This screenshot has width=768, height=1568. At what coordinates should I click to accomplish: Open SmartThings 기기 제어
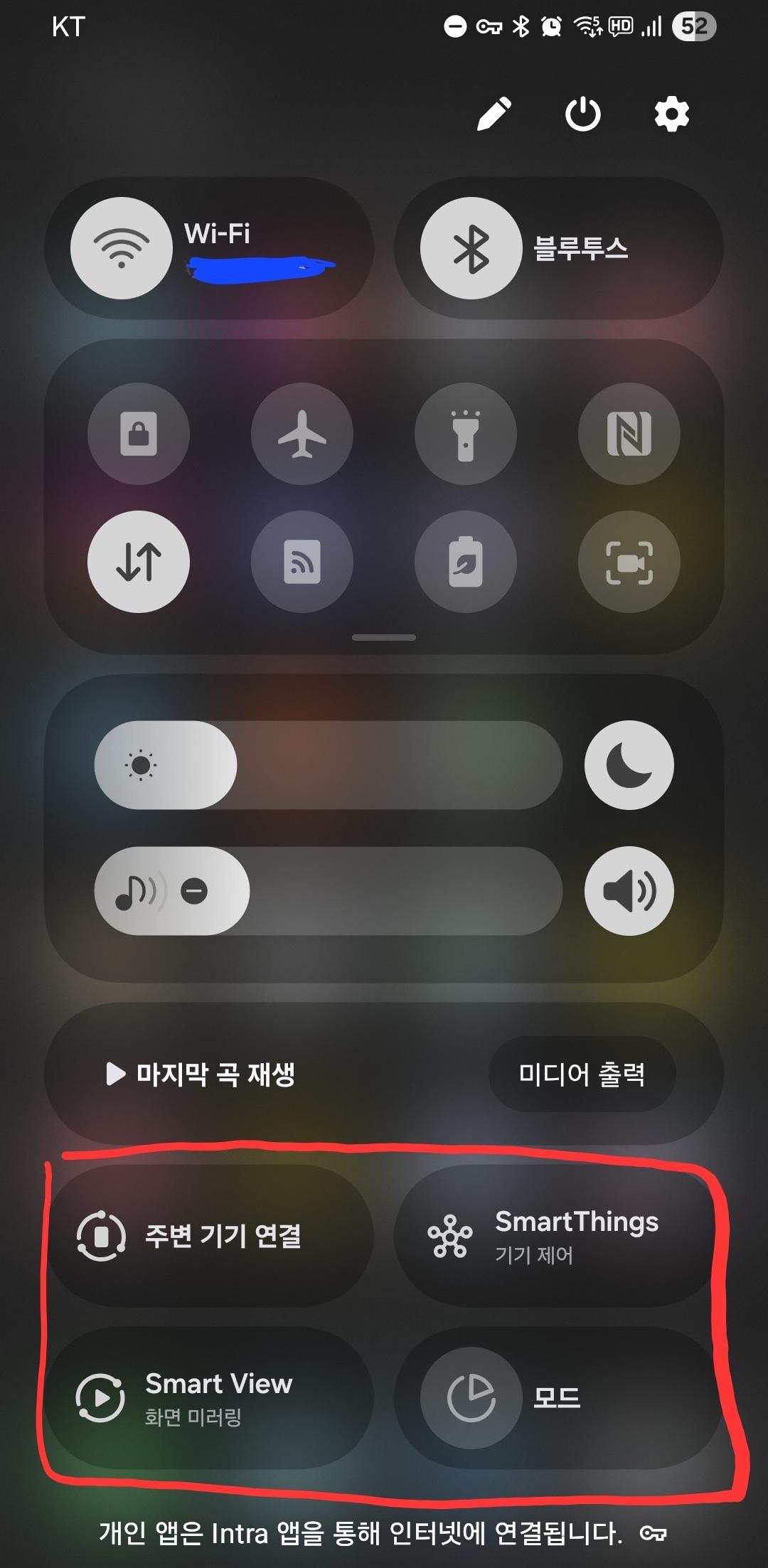point(559,1236)
